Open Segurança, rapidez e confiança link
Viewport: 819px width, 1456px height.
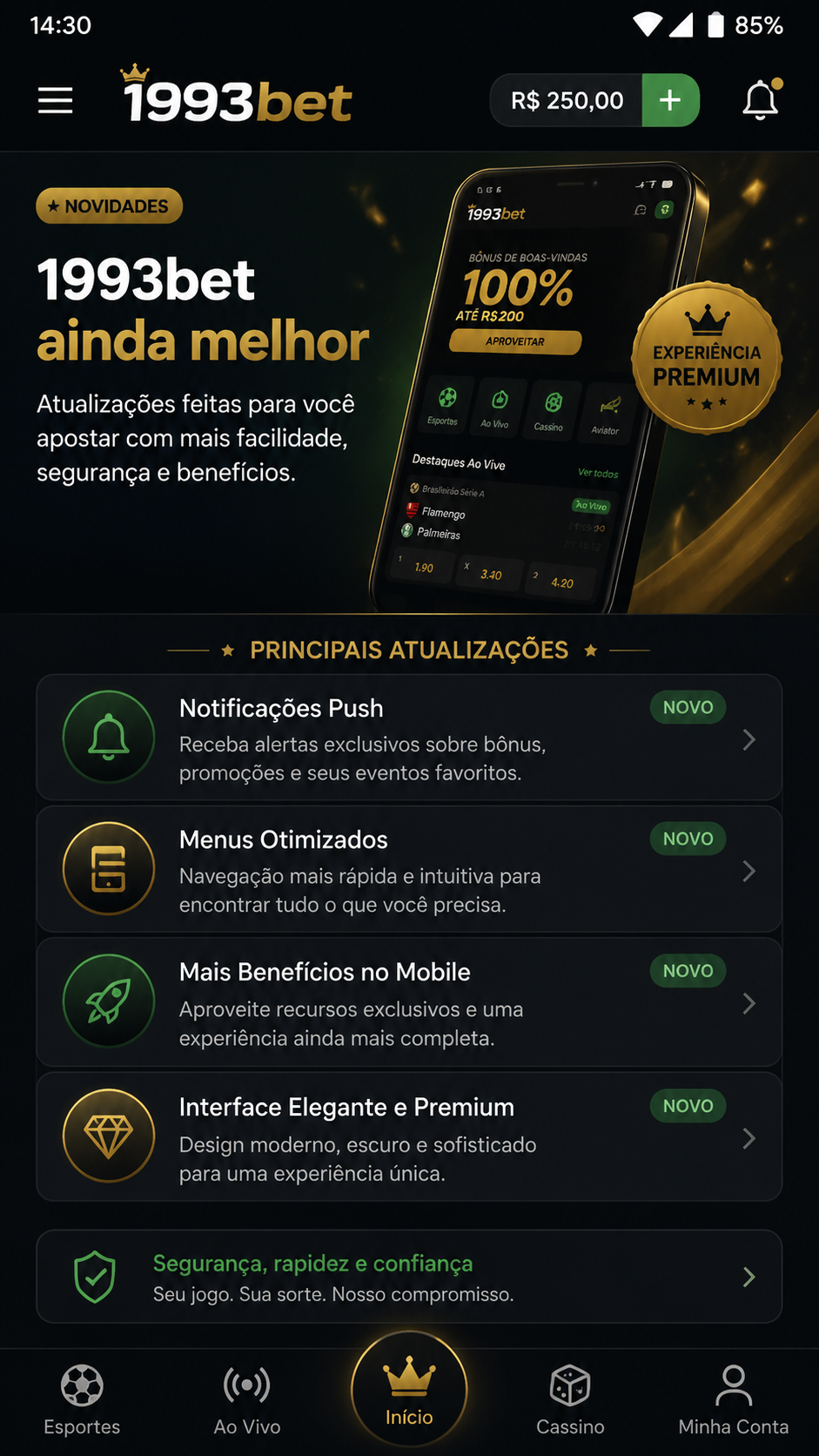409,1277
